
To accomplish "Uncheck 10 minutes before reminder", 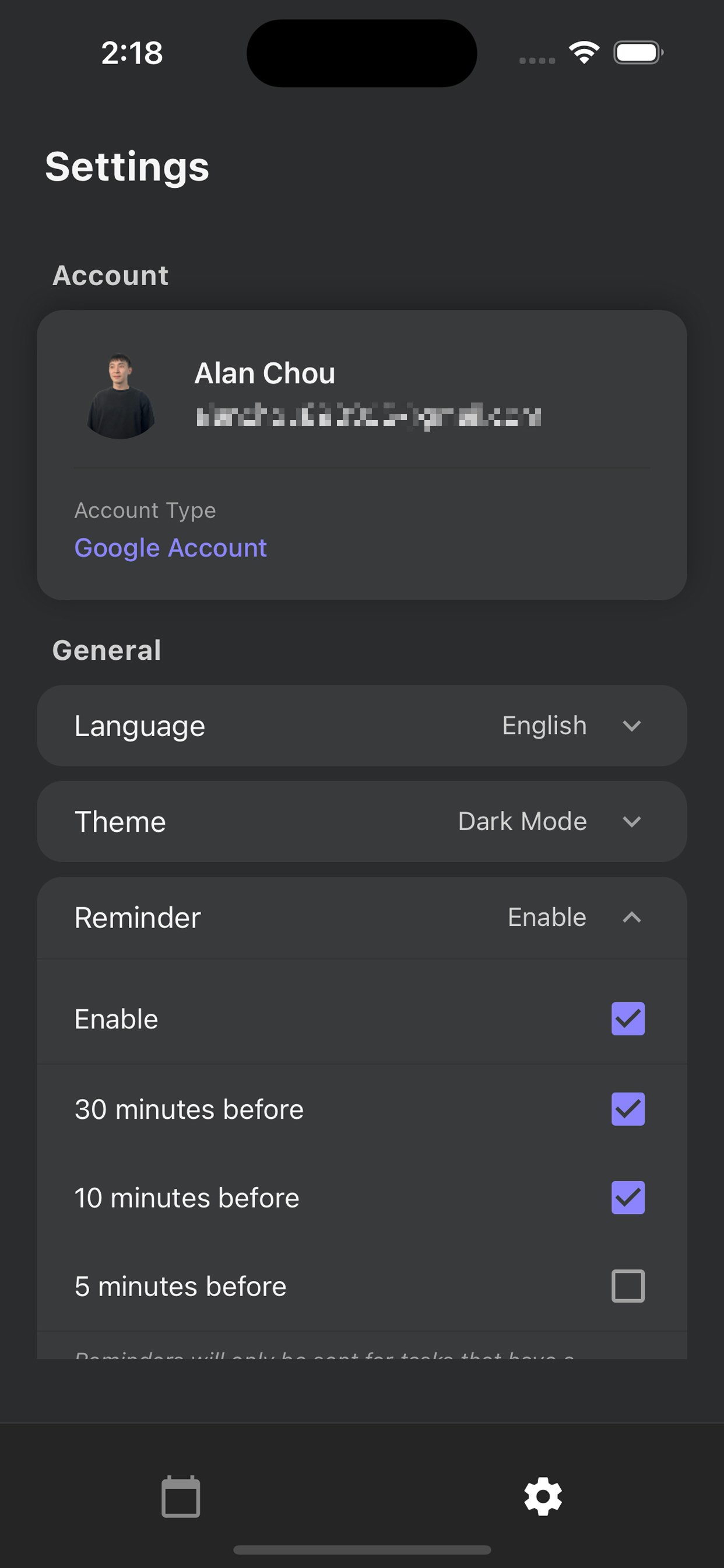I will coord(628,1198).
